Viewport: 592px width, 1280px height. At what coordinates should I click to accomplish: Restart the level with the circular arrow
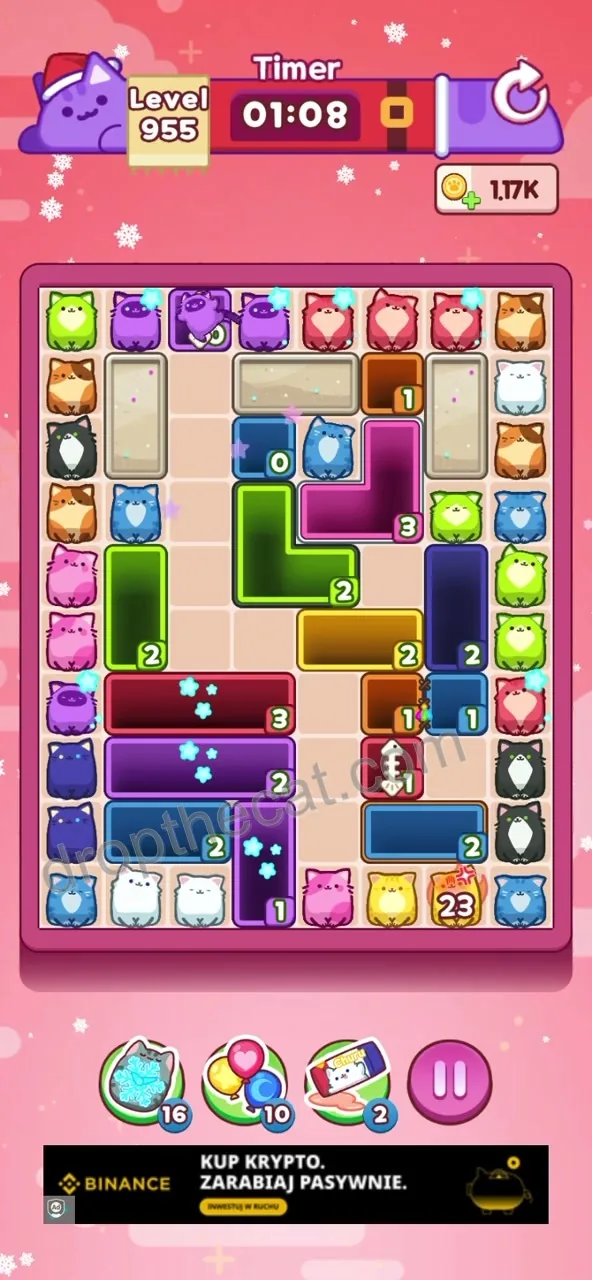pos(520,96)
